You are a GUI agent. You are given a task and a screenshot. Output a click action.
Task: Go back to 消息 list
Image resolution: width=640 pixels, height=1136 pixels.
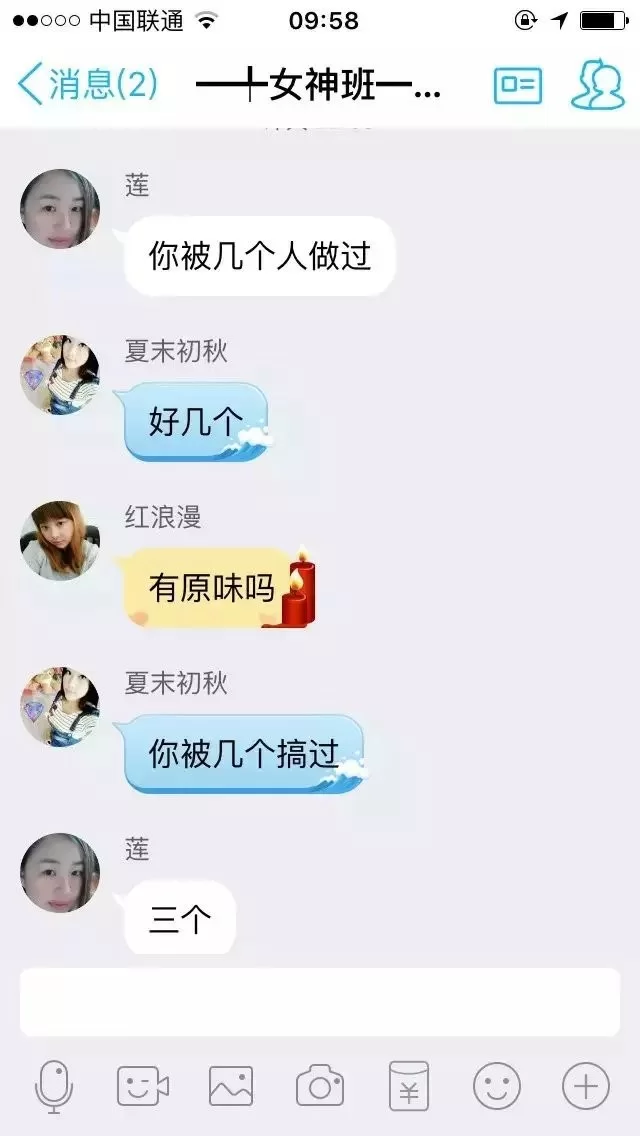click(x=88, y=85)
